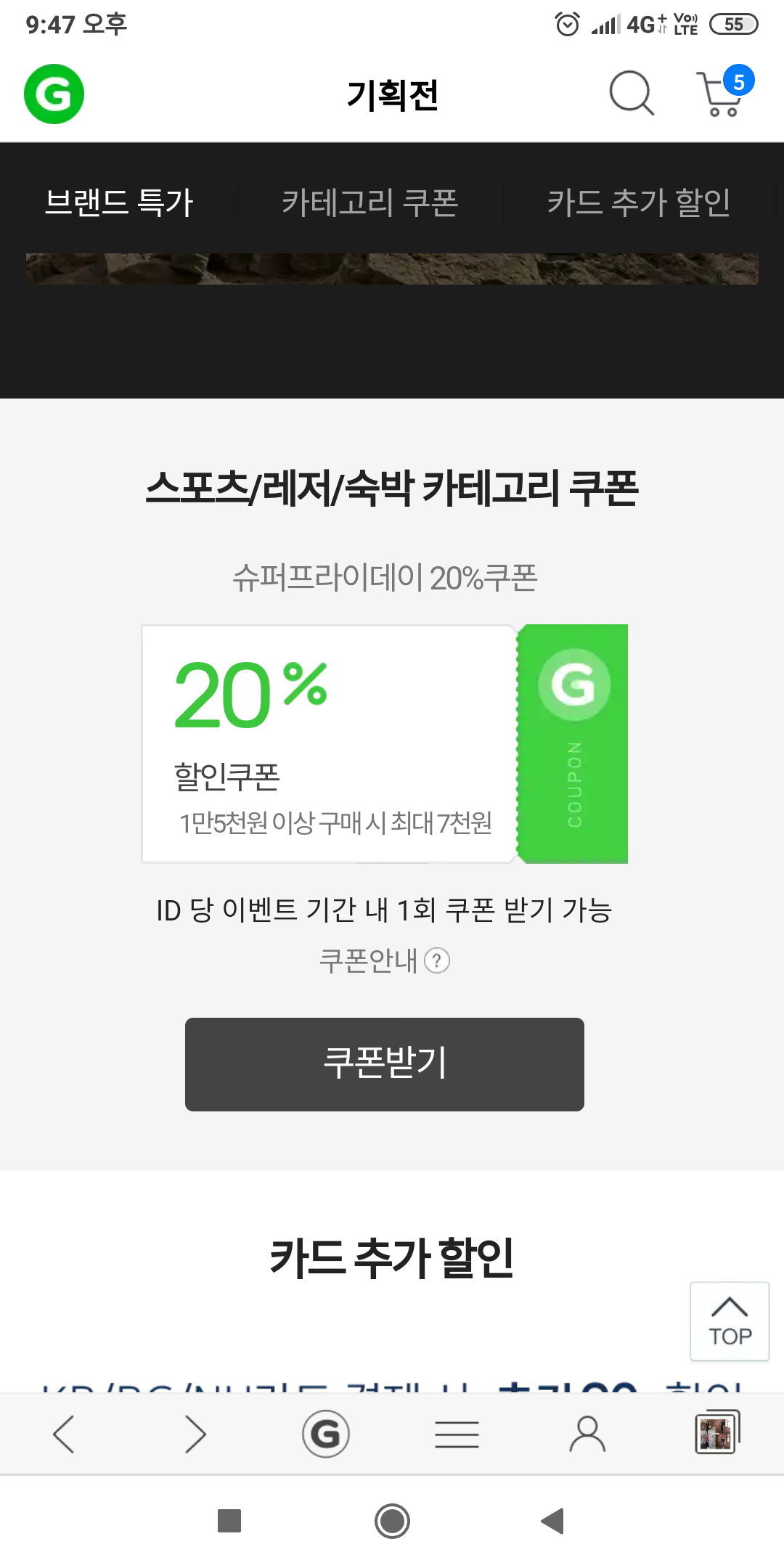Open the Gmarket home logo
784x1568 pixels.
pyautogui.click(x=54, y=94)
